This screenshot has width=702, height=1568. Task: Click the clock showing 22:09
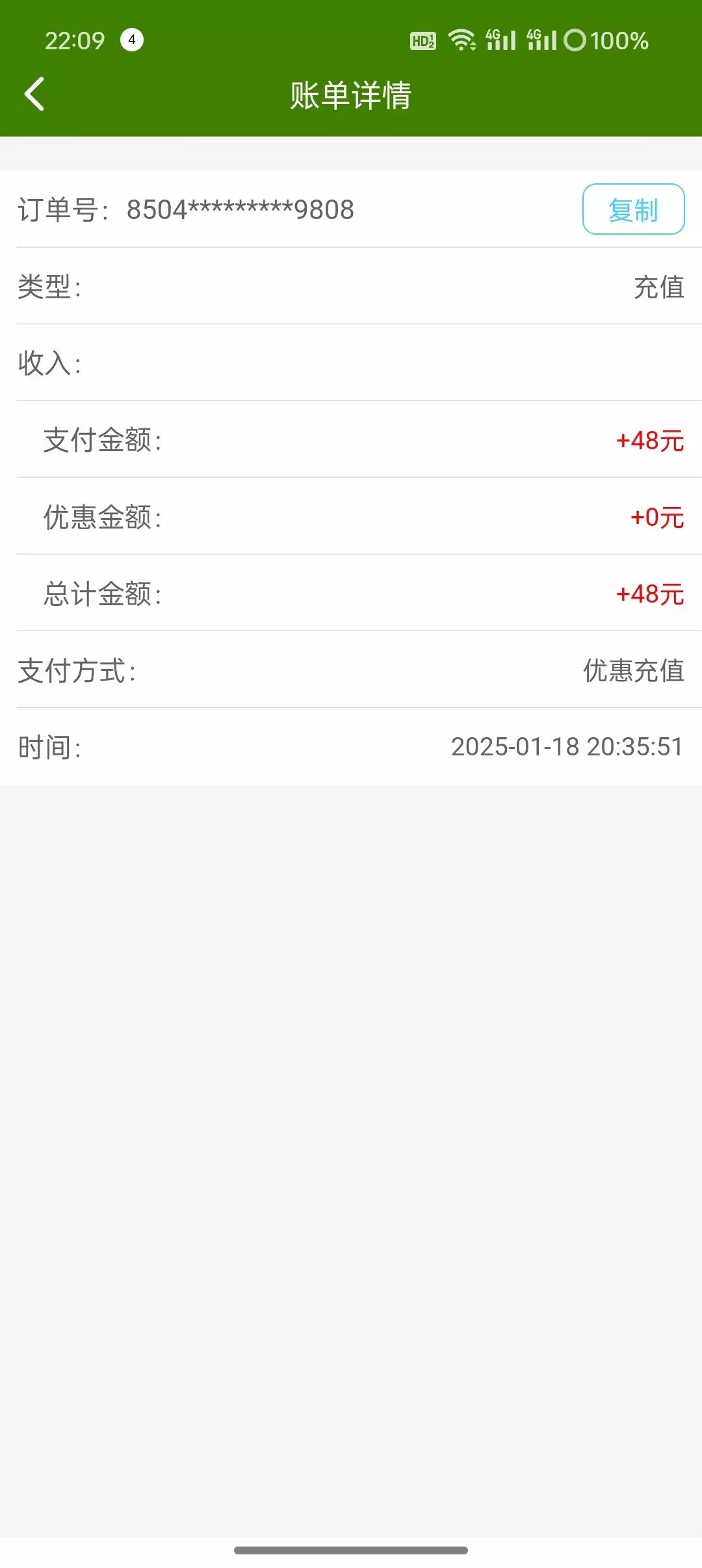73,41
